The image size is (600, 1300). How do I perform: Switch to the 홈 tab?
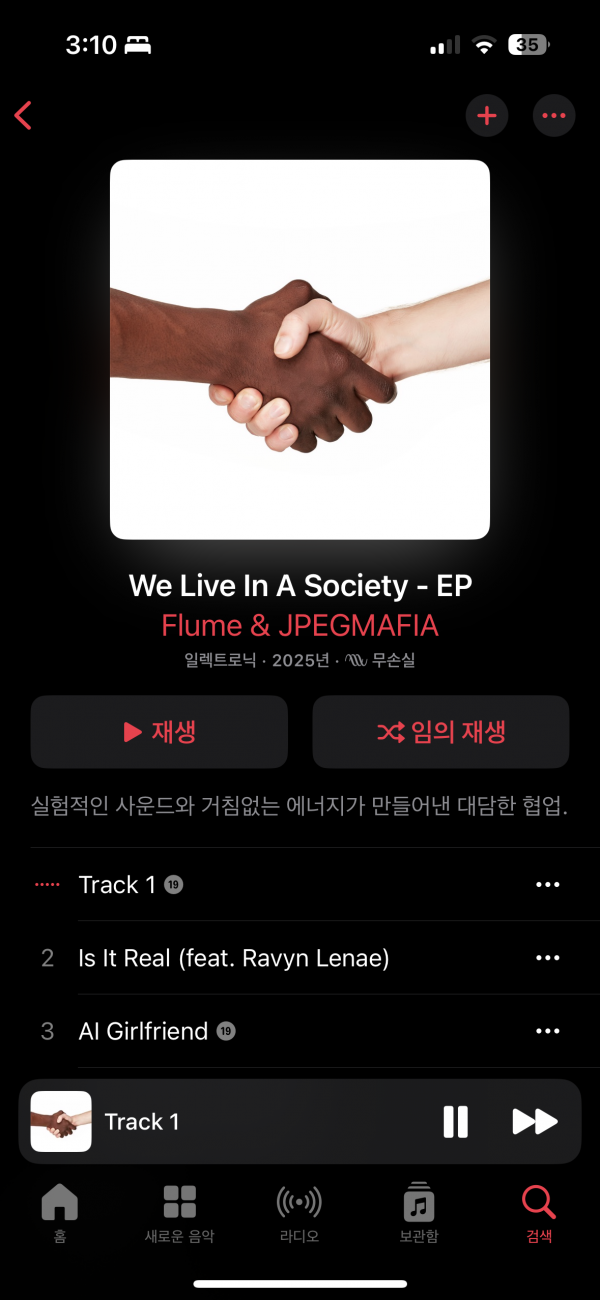[x=59, y=1213]
